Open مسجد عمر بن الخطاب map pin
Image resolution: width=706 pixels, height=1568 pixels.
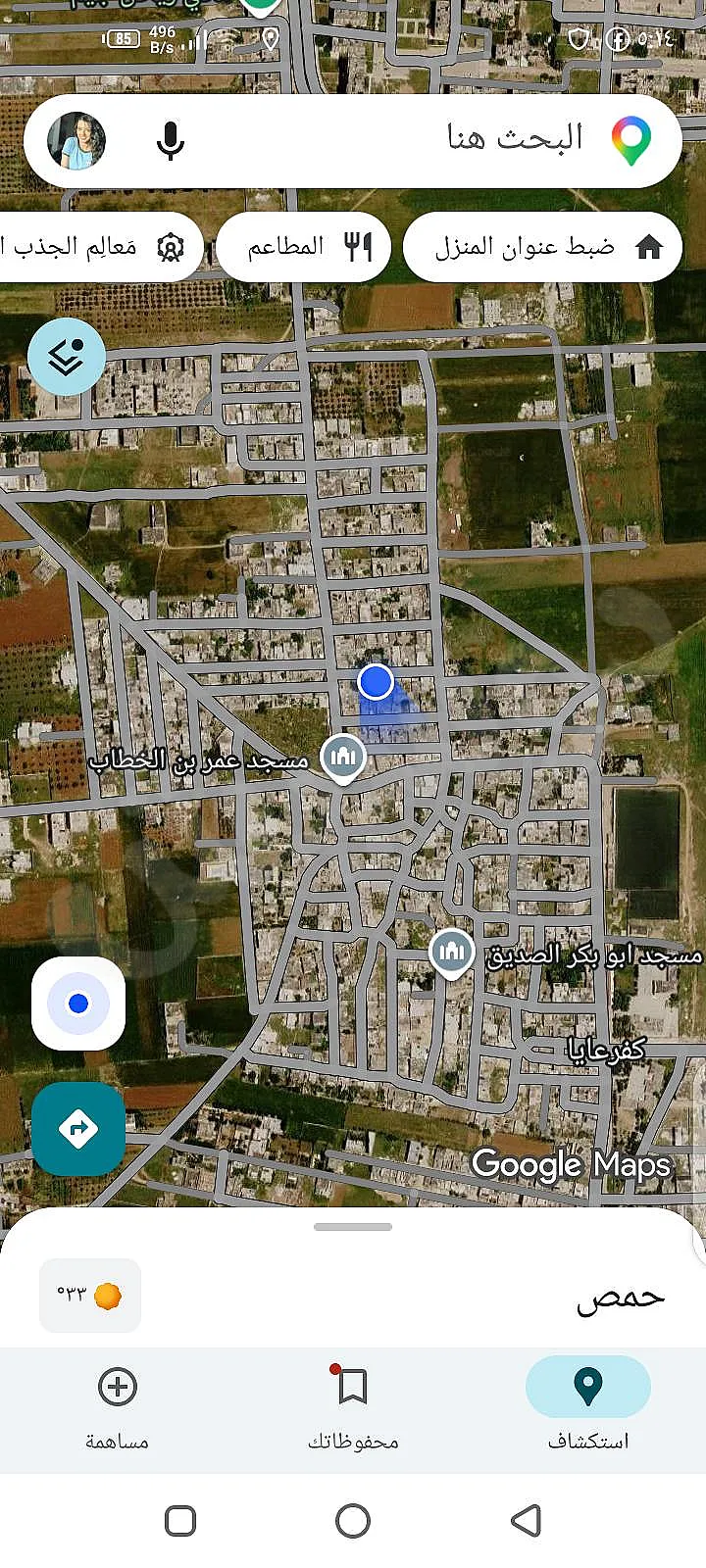[342, 759]
